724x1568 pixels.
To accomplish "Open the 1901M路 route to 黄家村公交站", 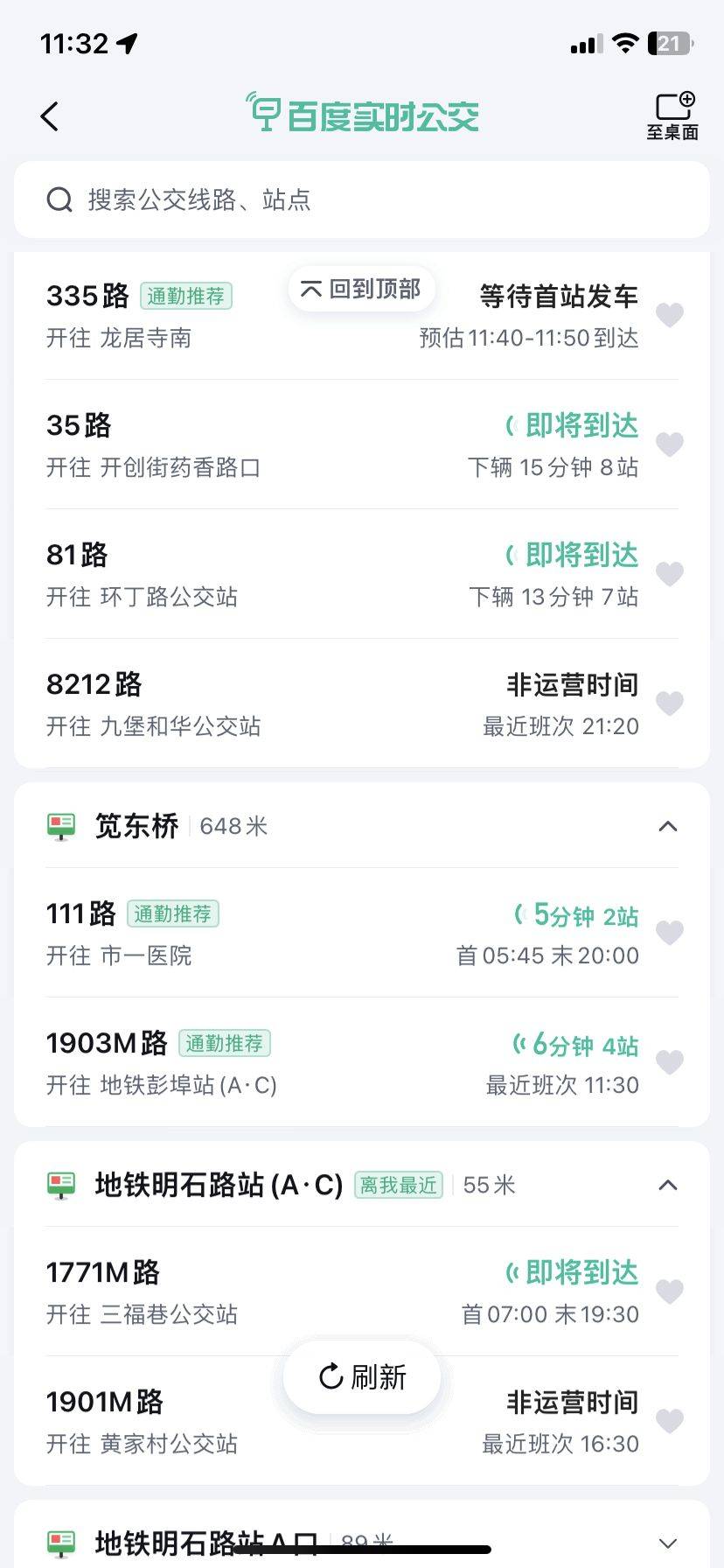I will pos(343,1421).
